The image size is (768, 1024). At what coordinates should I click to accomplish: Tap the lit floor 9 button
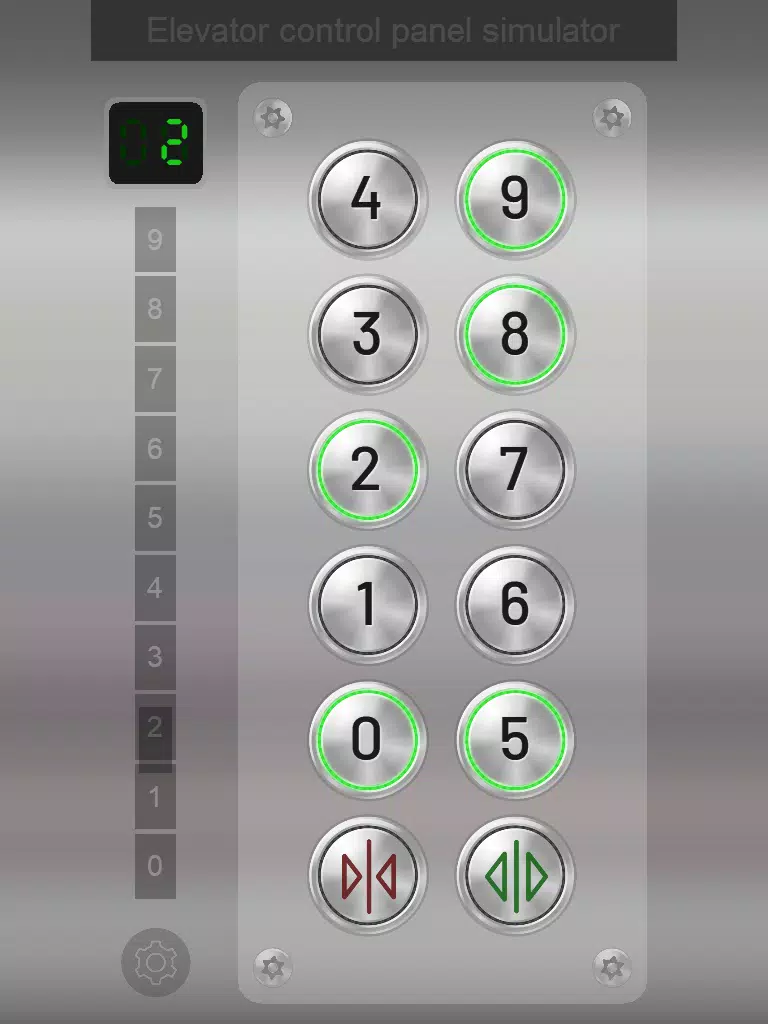(x=515, y=199)
